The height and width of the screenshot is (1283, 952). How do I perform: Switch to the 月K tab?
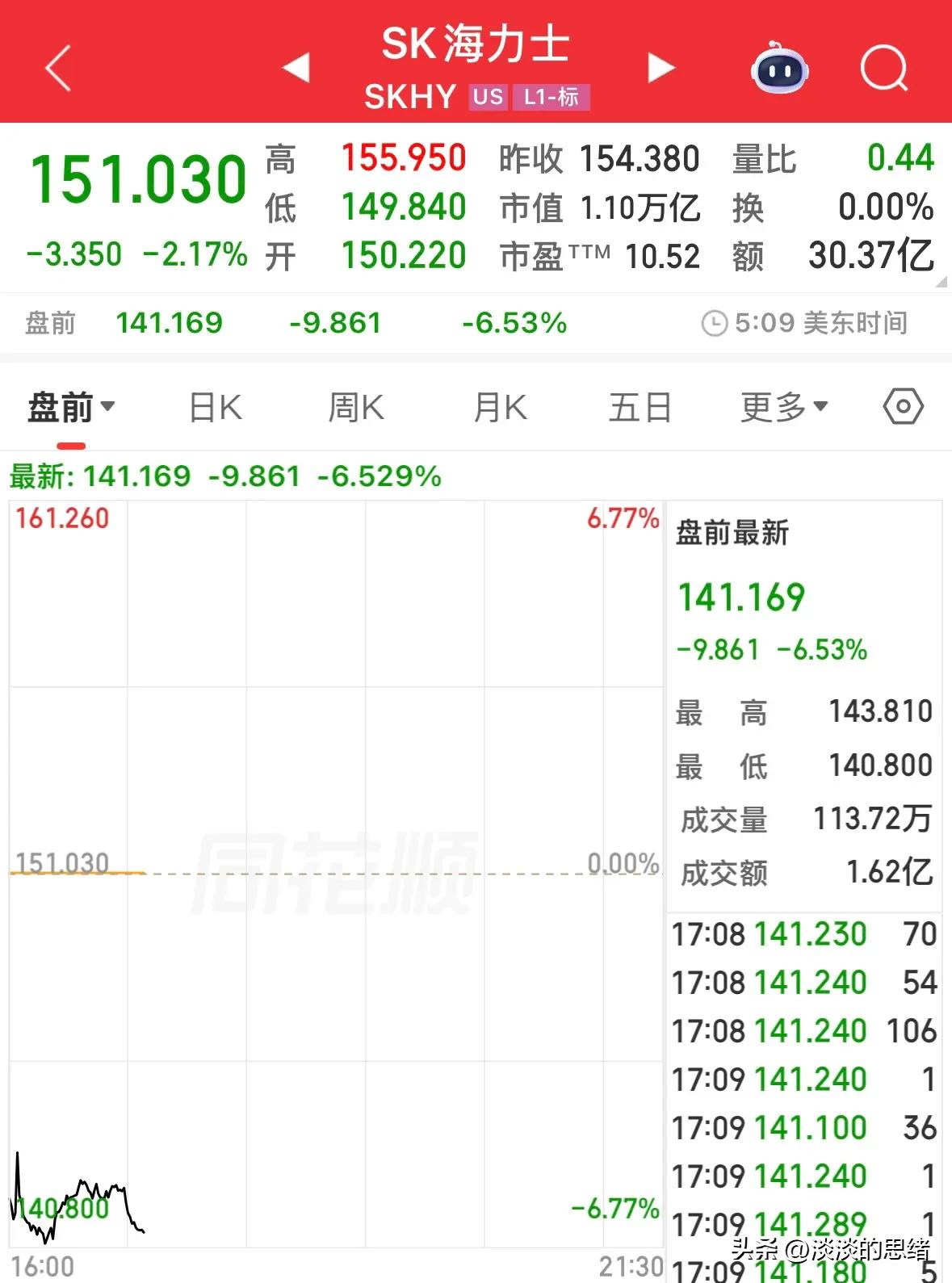click(x=500, y=407)
